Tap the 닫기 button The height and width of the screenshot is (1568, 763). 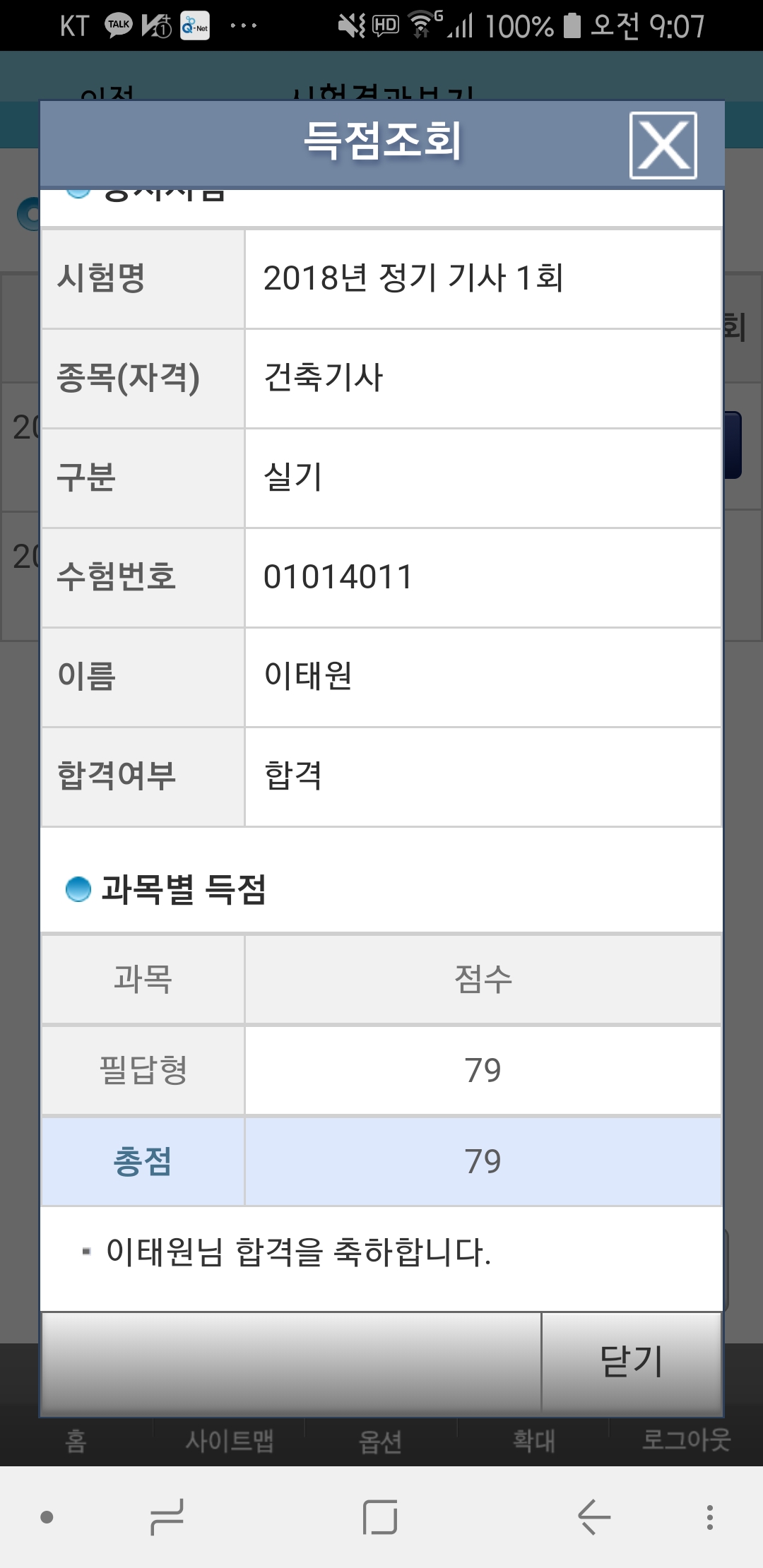(x=632, y=1362)
